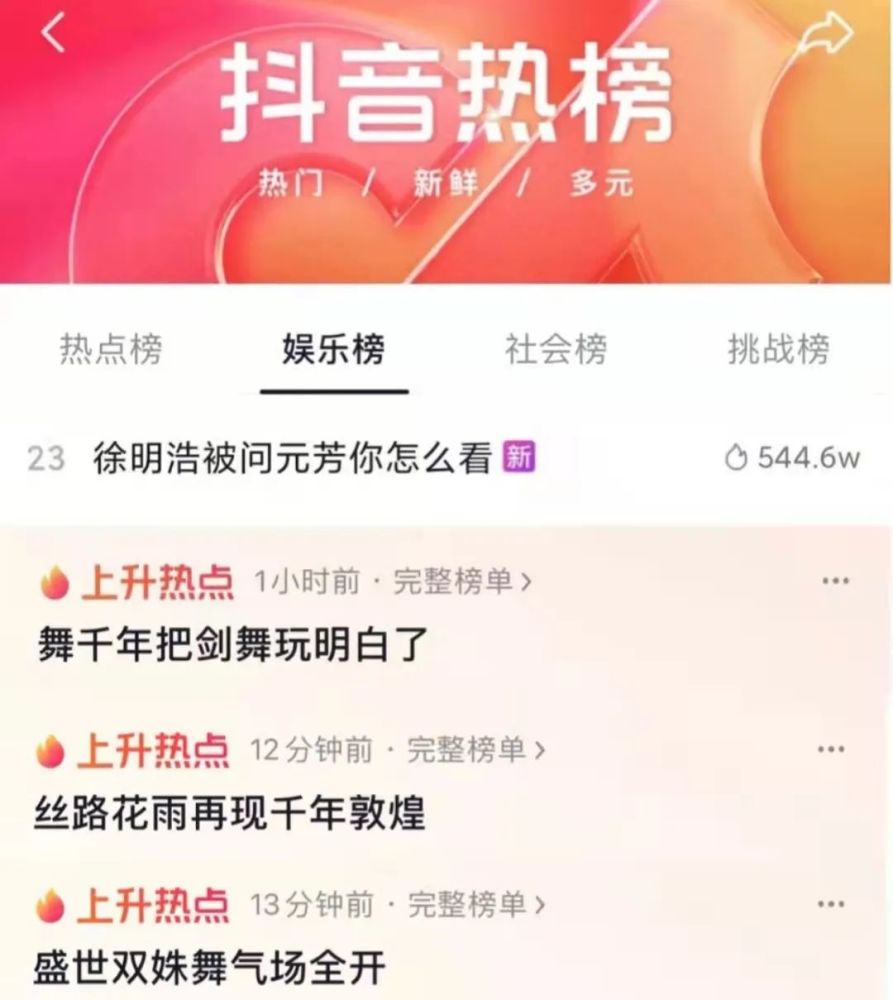The image size is (893, 1000).
Task: Select the 娱乐榜 tab
Action: [333, 350]
